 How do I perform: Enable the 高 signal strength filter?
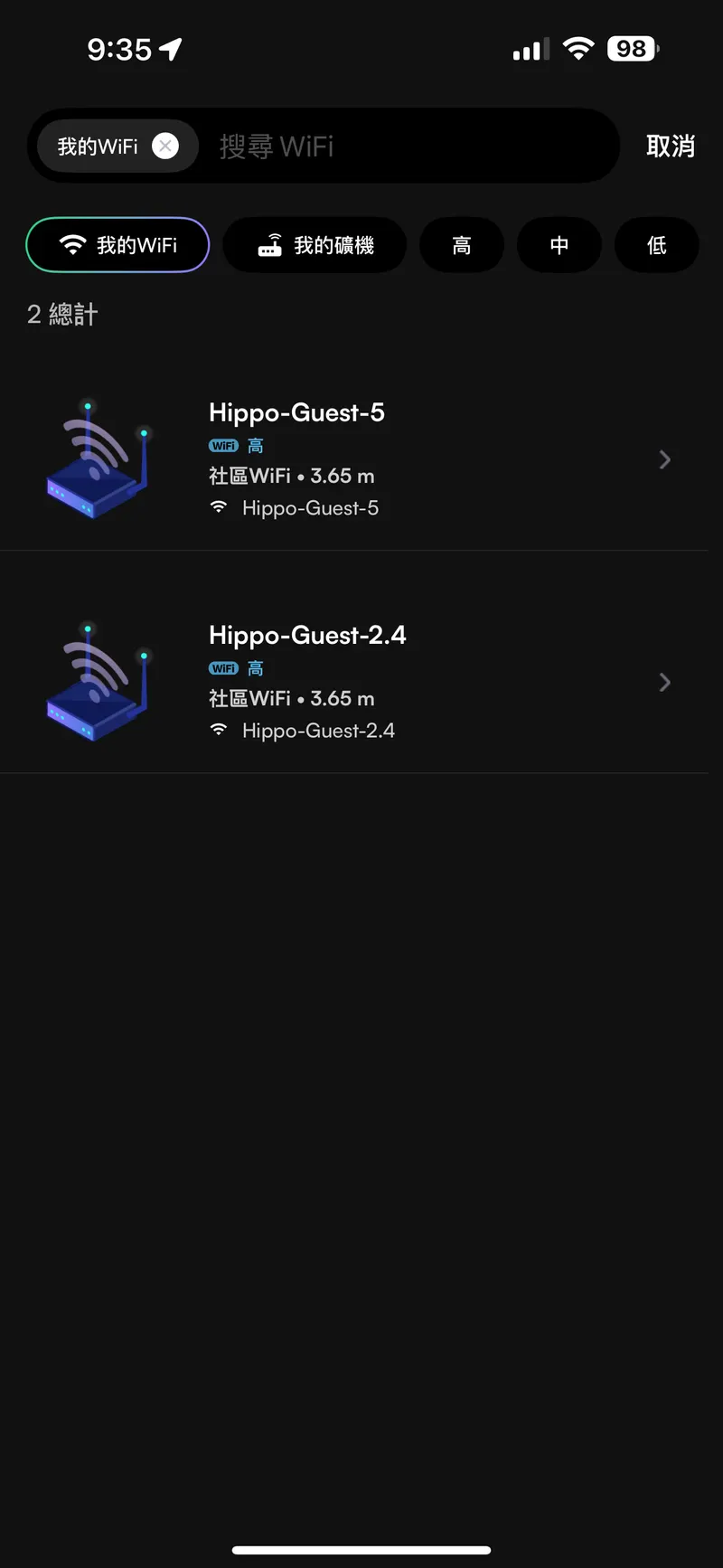tap(462, 244)
